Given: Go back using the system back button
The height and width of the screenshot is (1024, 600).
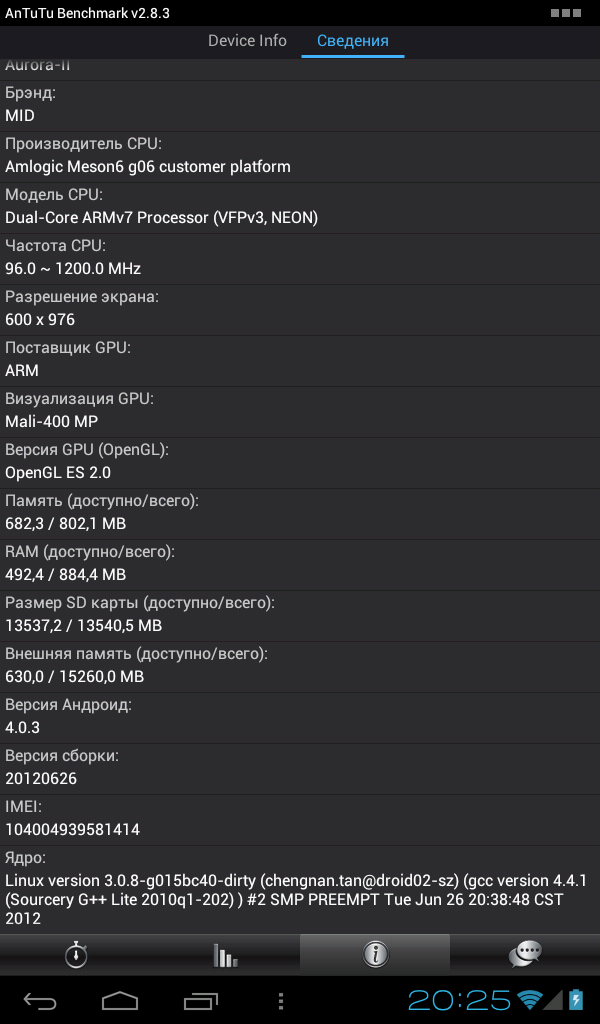Looking at the screenshot, I should click(41, 1000).
